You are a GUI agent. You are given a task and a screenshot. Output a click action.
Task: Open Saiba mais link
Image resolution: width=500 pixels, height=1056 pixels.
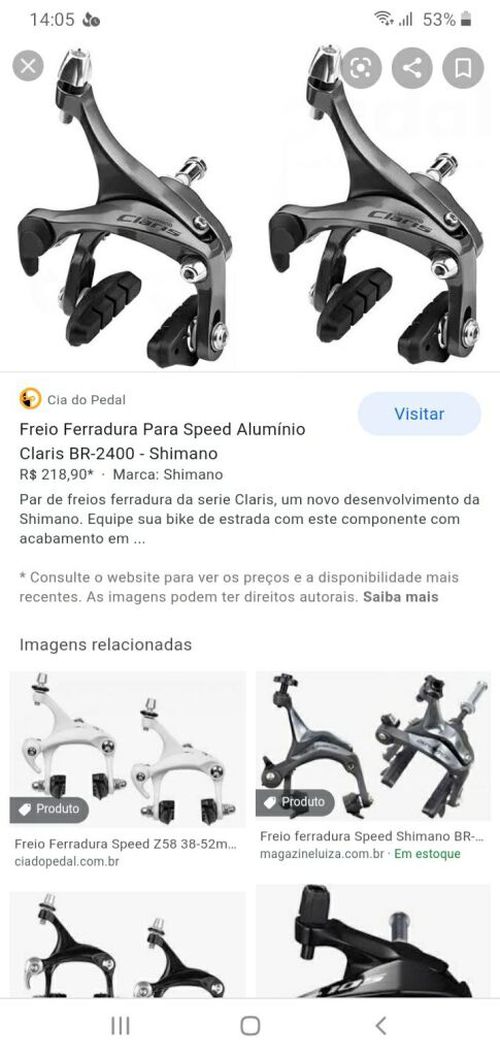tap(401, 597)
